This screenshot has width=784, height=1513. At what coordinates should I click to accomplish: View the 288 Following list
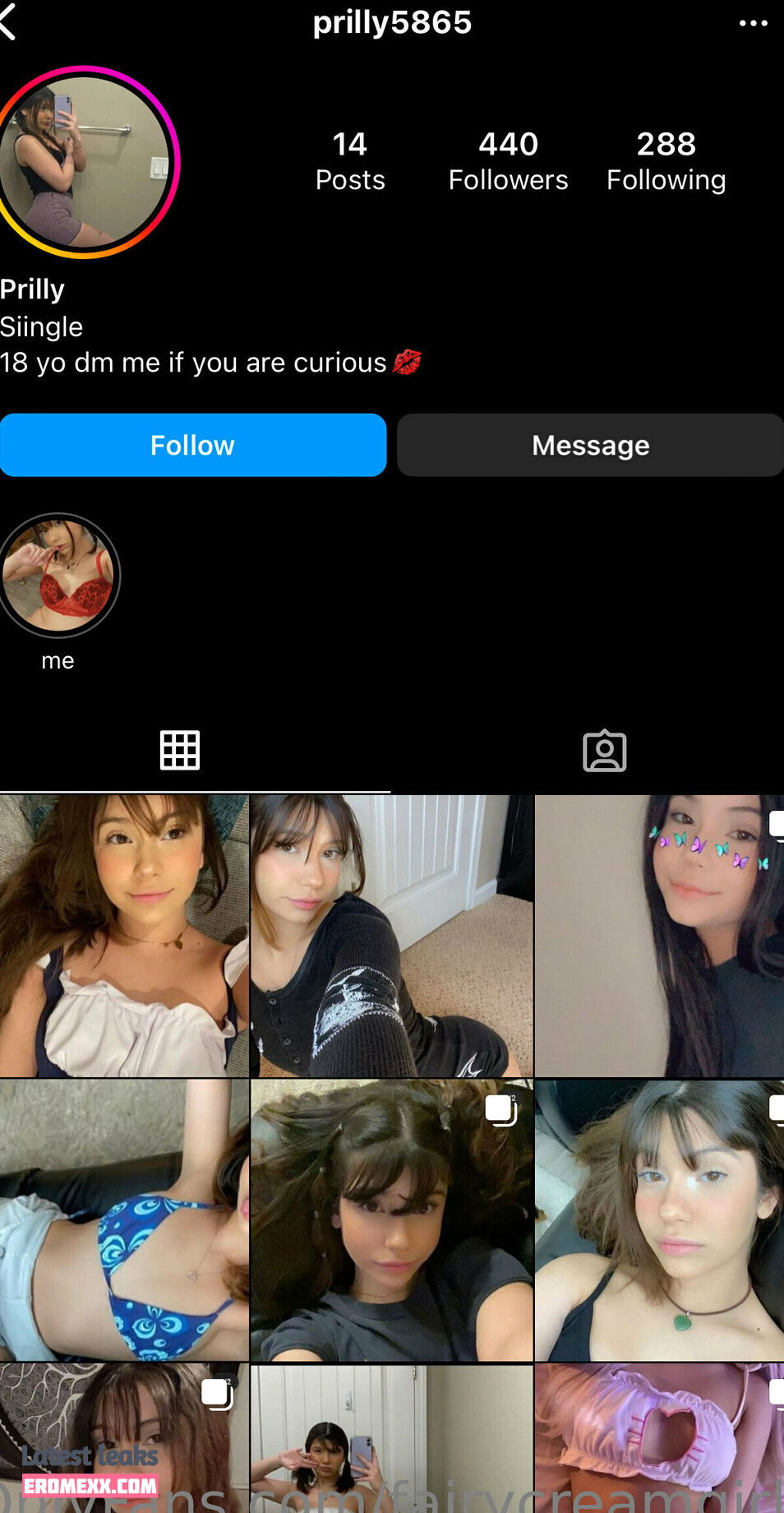tap(666, 161)
